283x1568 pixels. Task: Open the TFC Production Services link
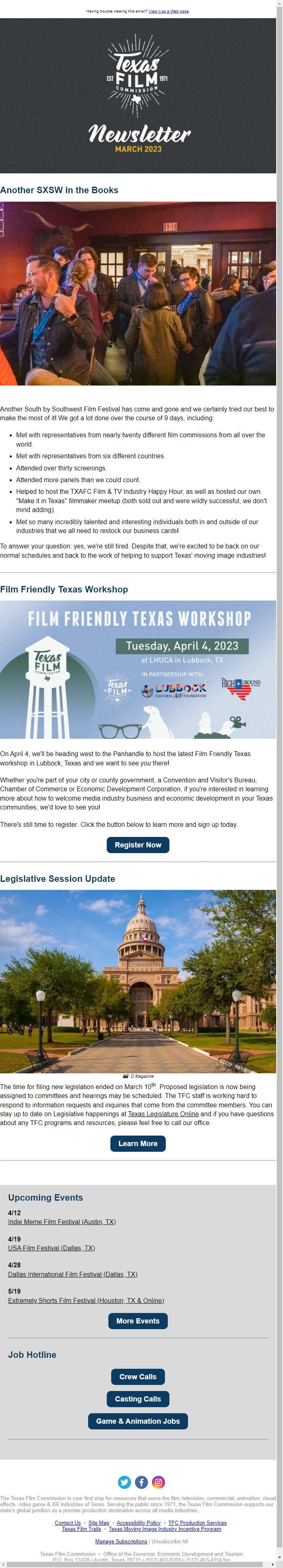[x=197, y=1523]
